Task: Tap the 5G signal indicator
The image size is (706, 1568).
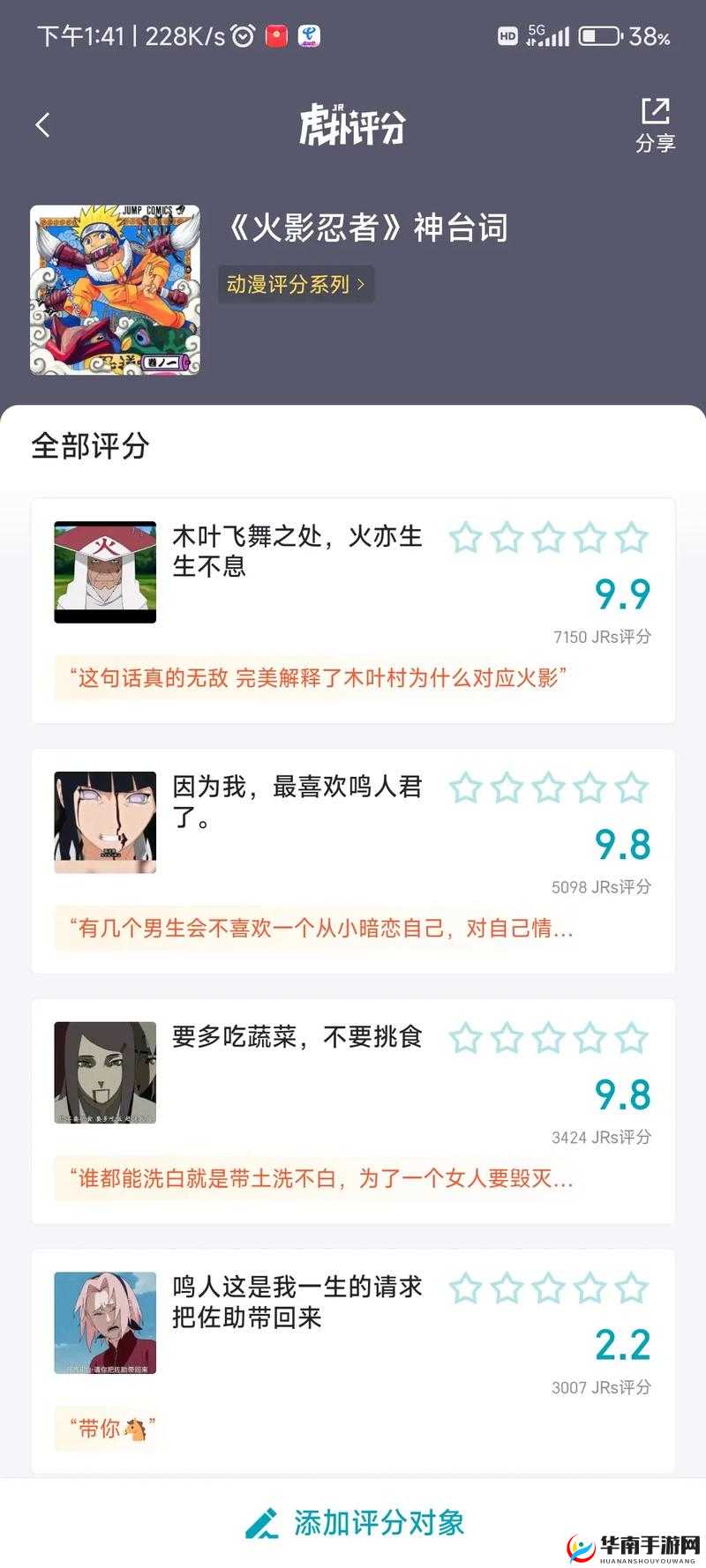Action: pos(547,35)
